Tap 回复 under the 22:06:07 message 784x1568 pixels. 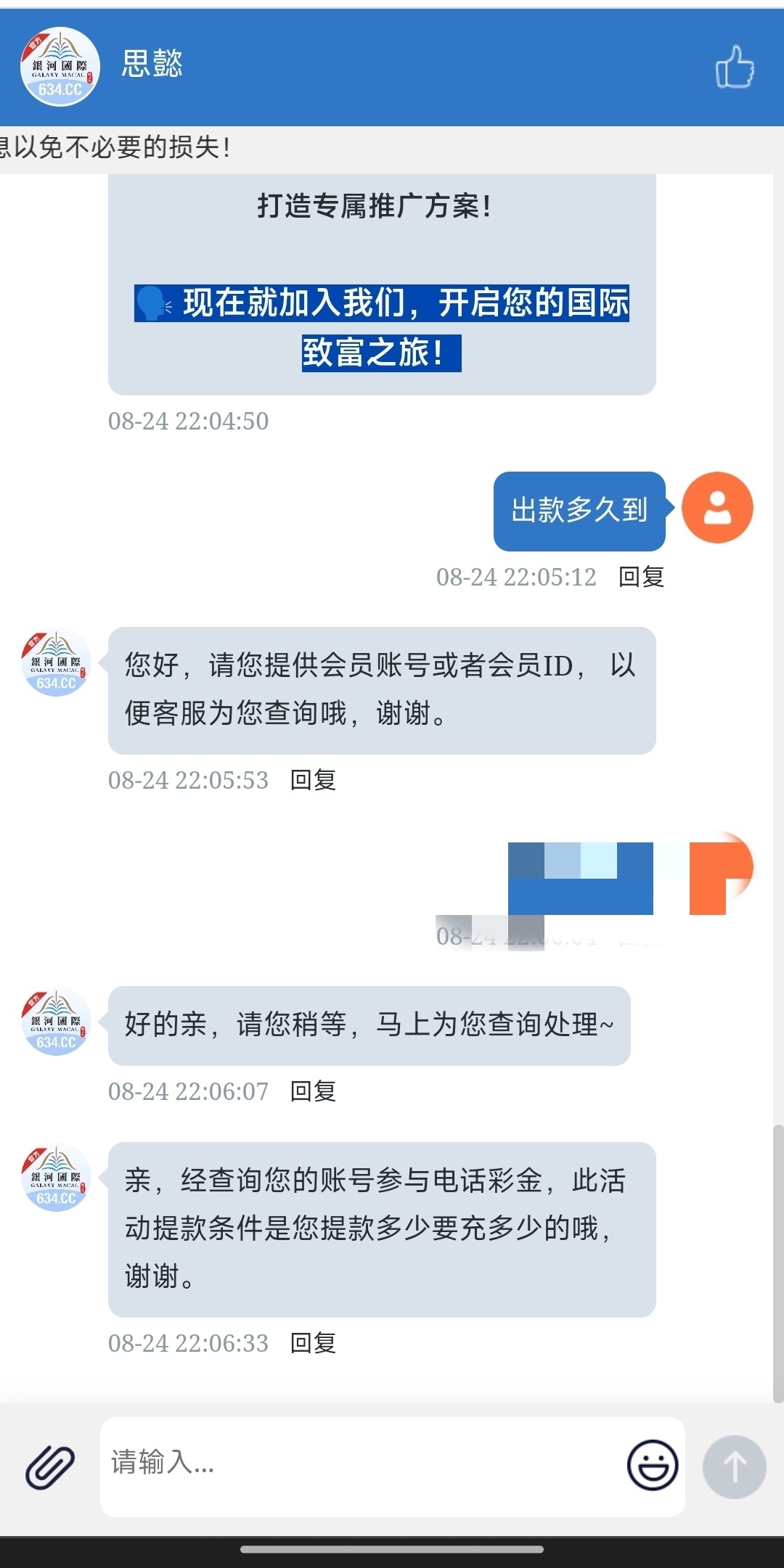[313, 1091]
